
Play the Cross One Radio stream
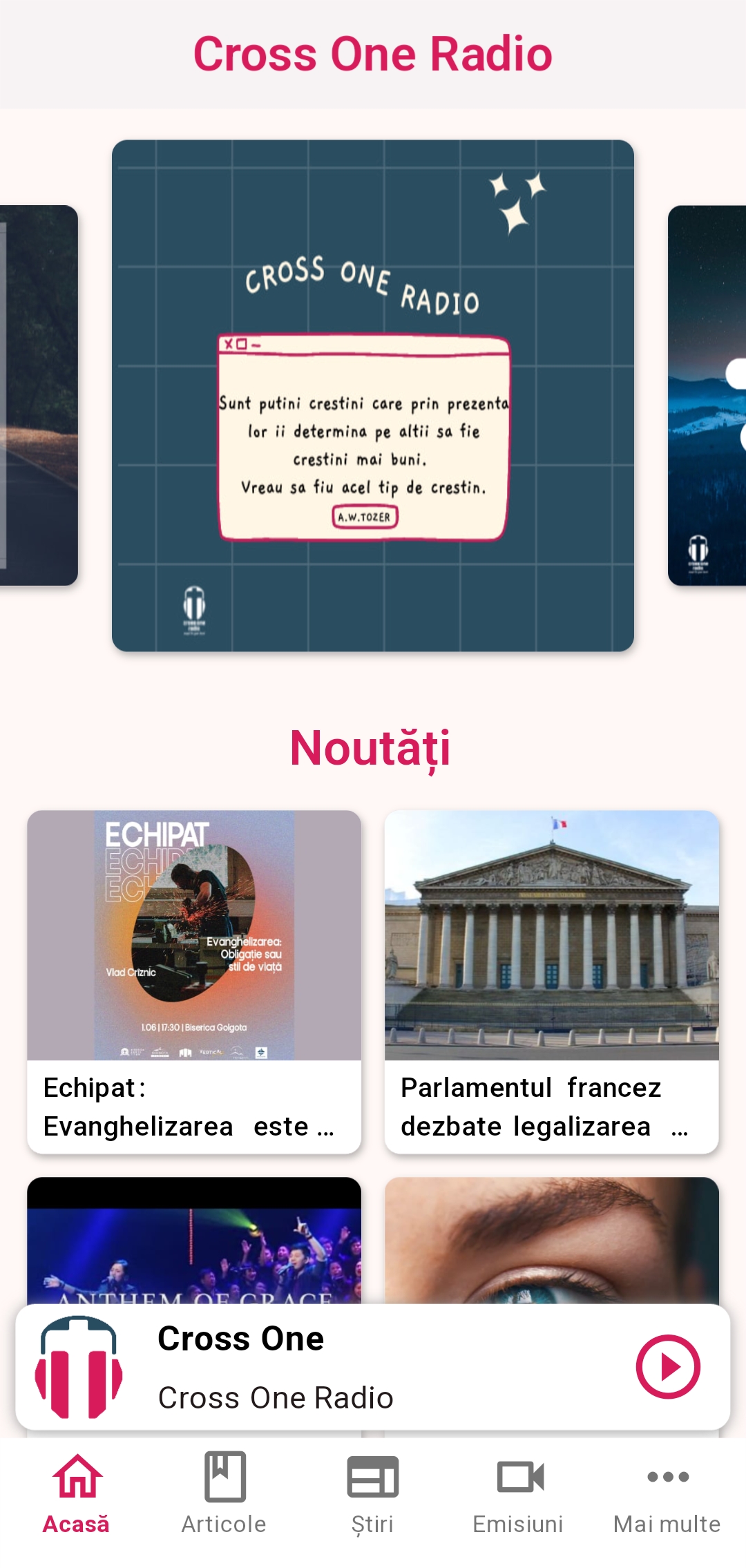(667, 1366)
